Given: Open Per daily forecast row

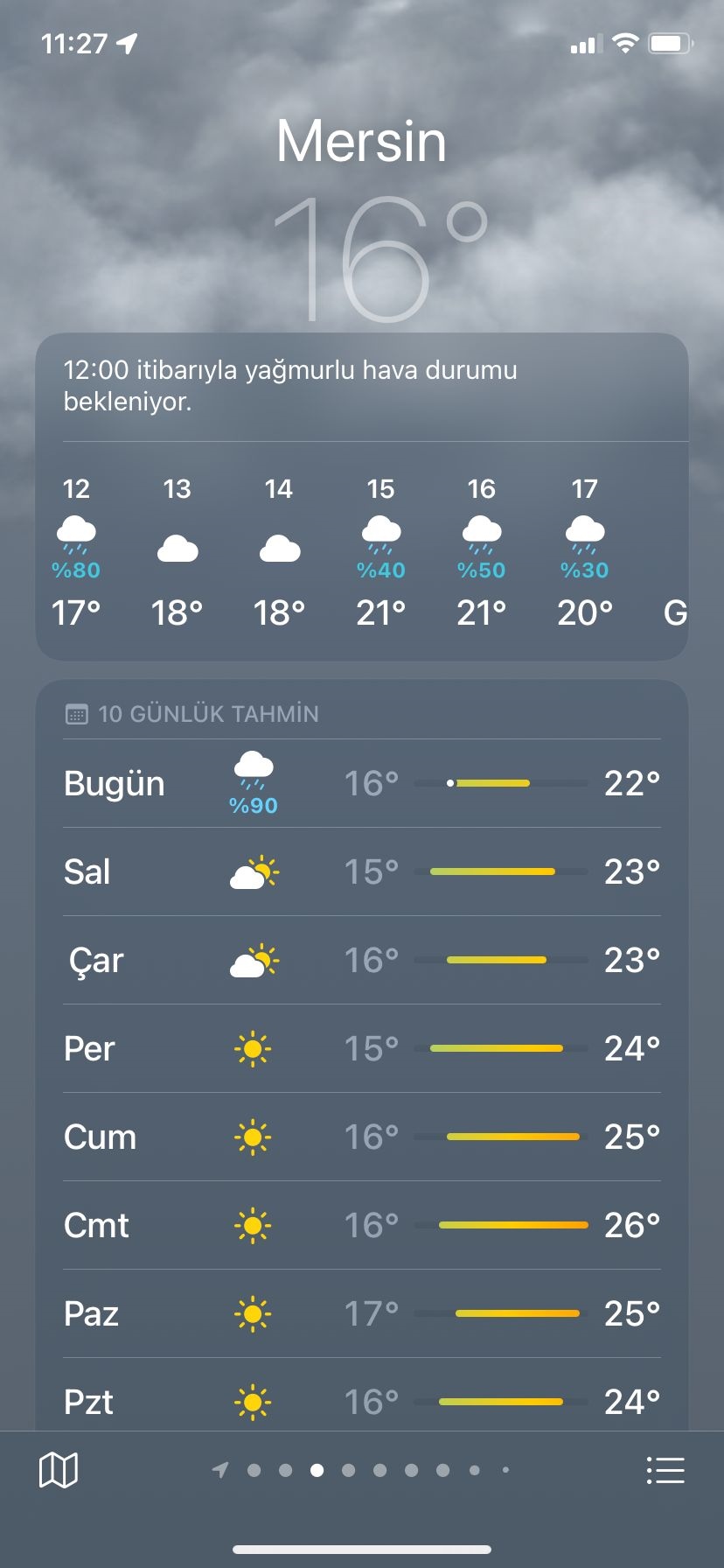Looking at the screenshot, I should tap(362, 1048).
